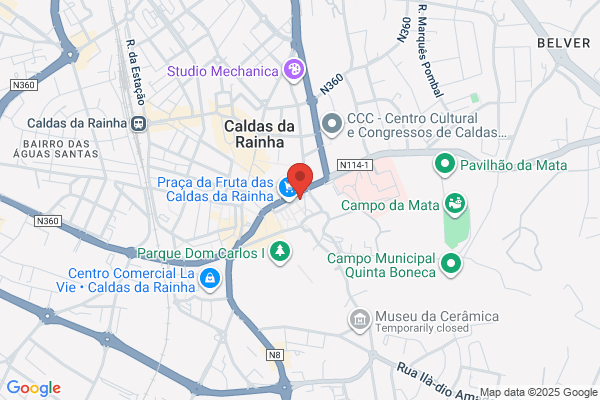The height and width of the screenshot is (400, 600).
Task: Open Campo Municipal Quinta Boneca pin
Action: (x=451, y=264)
